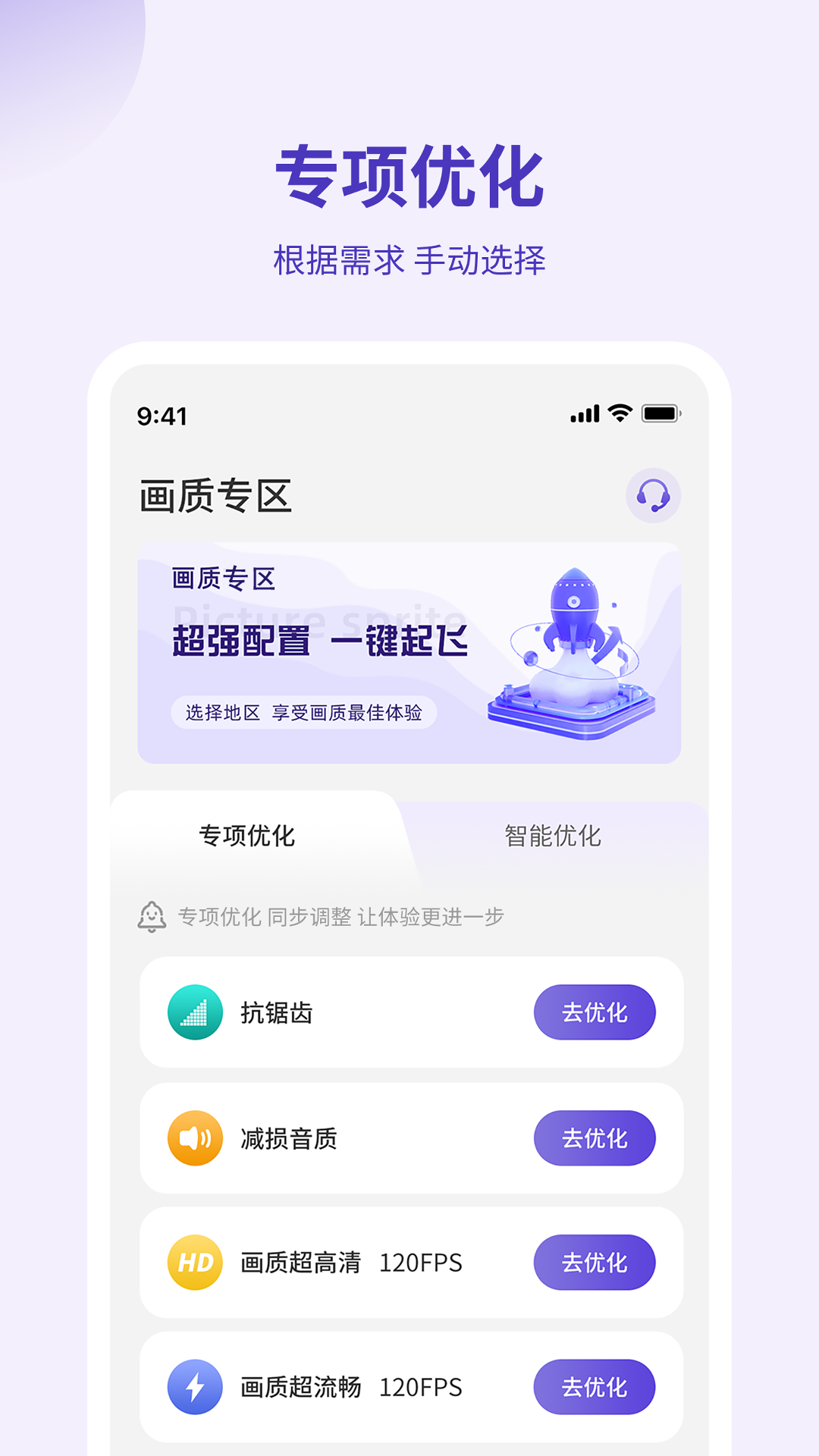Select the 专项优化 tab
This screenshot has width=819, height=1456.
(246, 838)
